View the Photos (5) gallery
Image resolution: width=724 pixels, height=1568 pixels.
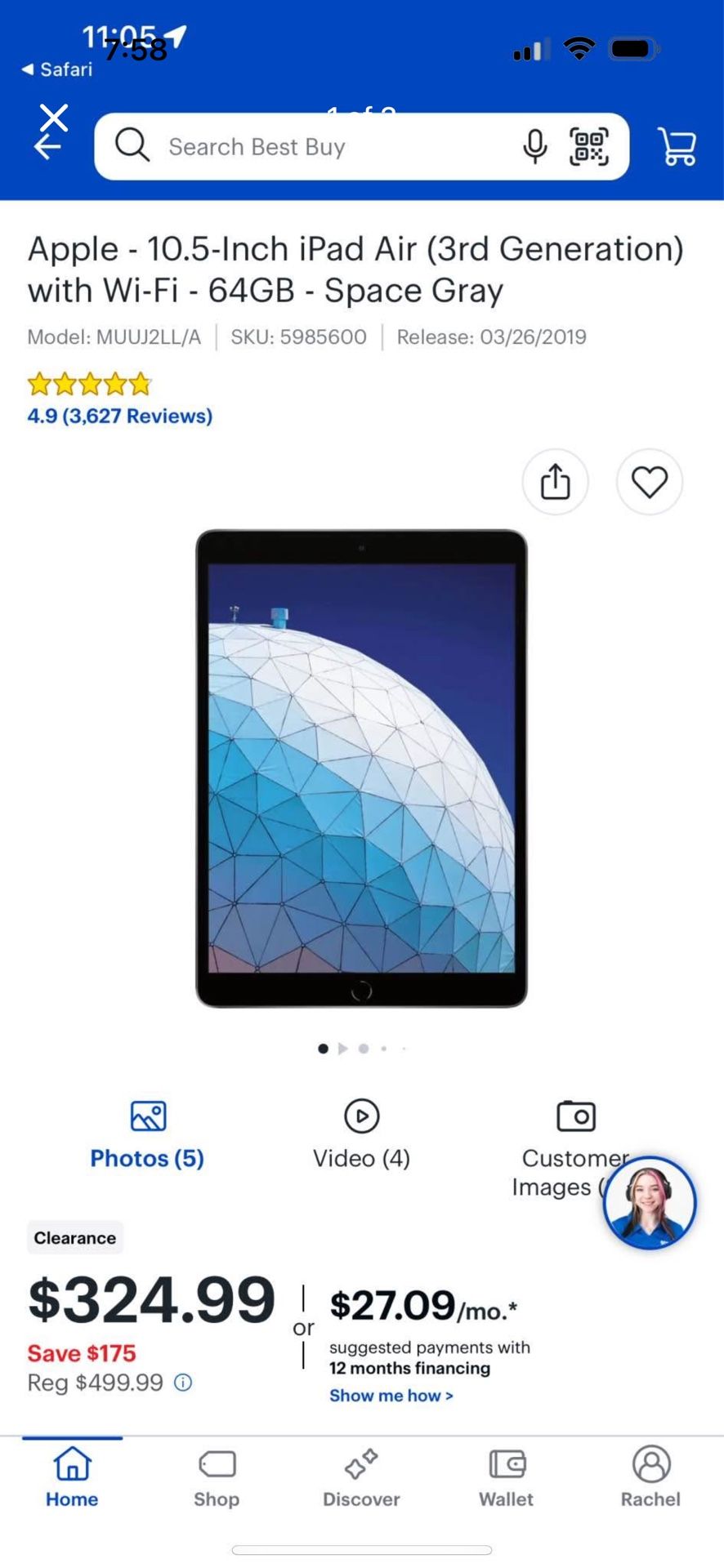(147, 1135)
